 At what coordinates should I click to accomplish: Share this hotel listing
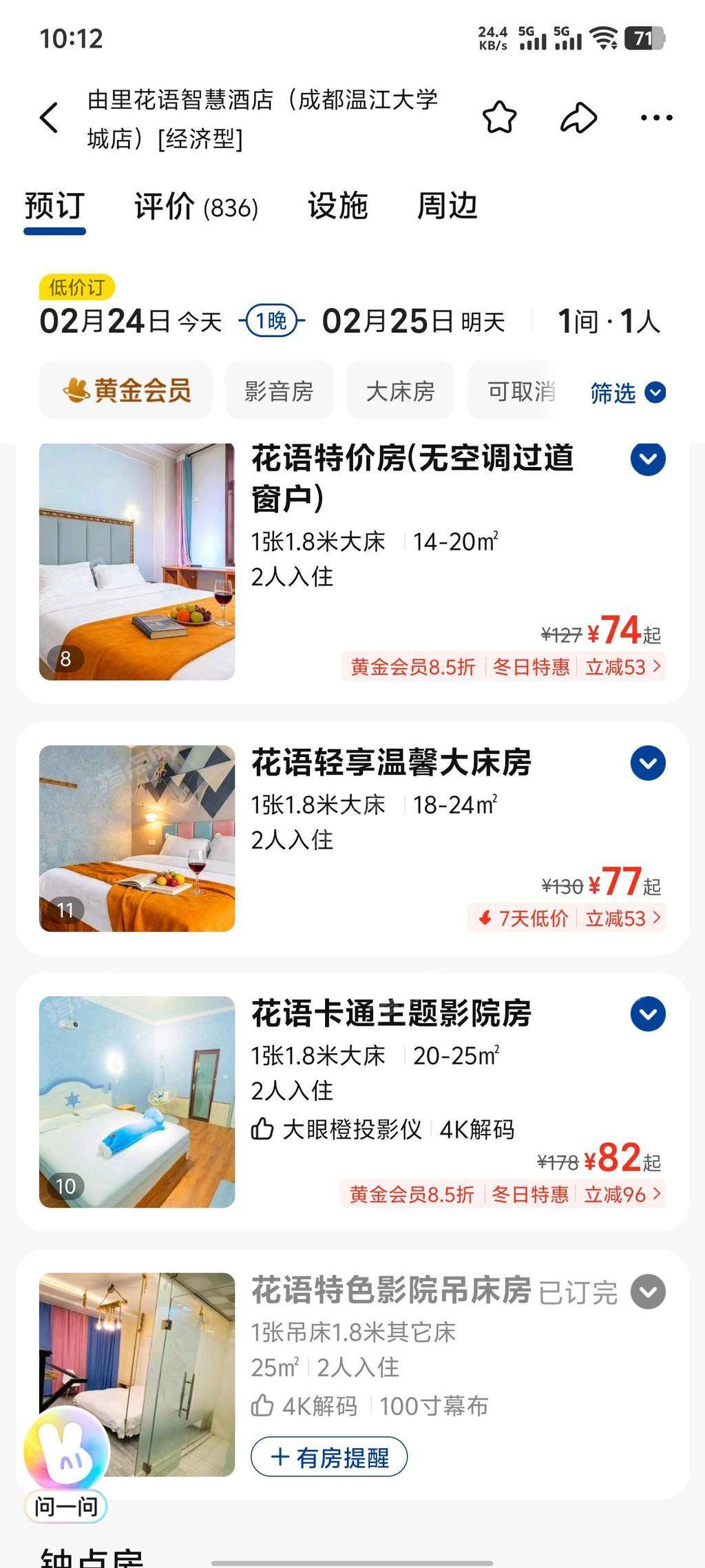coord(578,118)
